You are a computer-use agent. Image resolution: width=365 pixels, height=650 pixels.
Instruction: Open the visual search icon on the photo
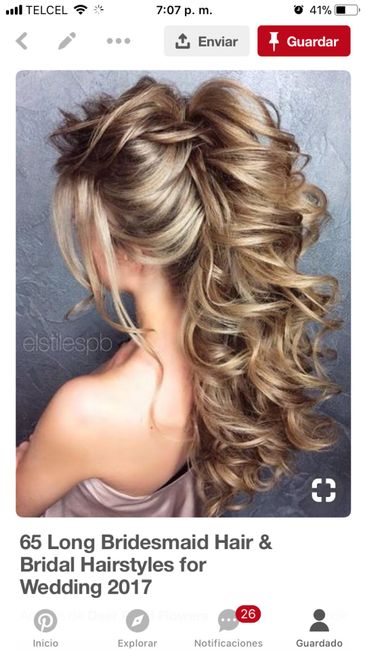324,490
